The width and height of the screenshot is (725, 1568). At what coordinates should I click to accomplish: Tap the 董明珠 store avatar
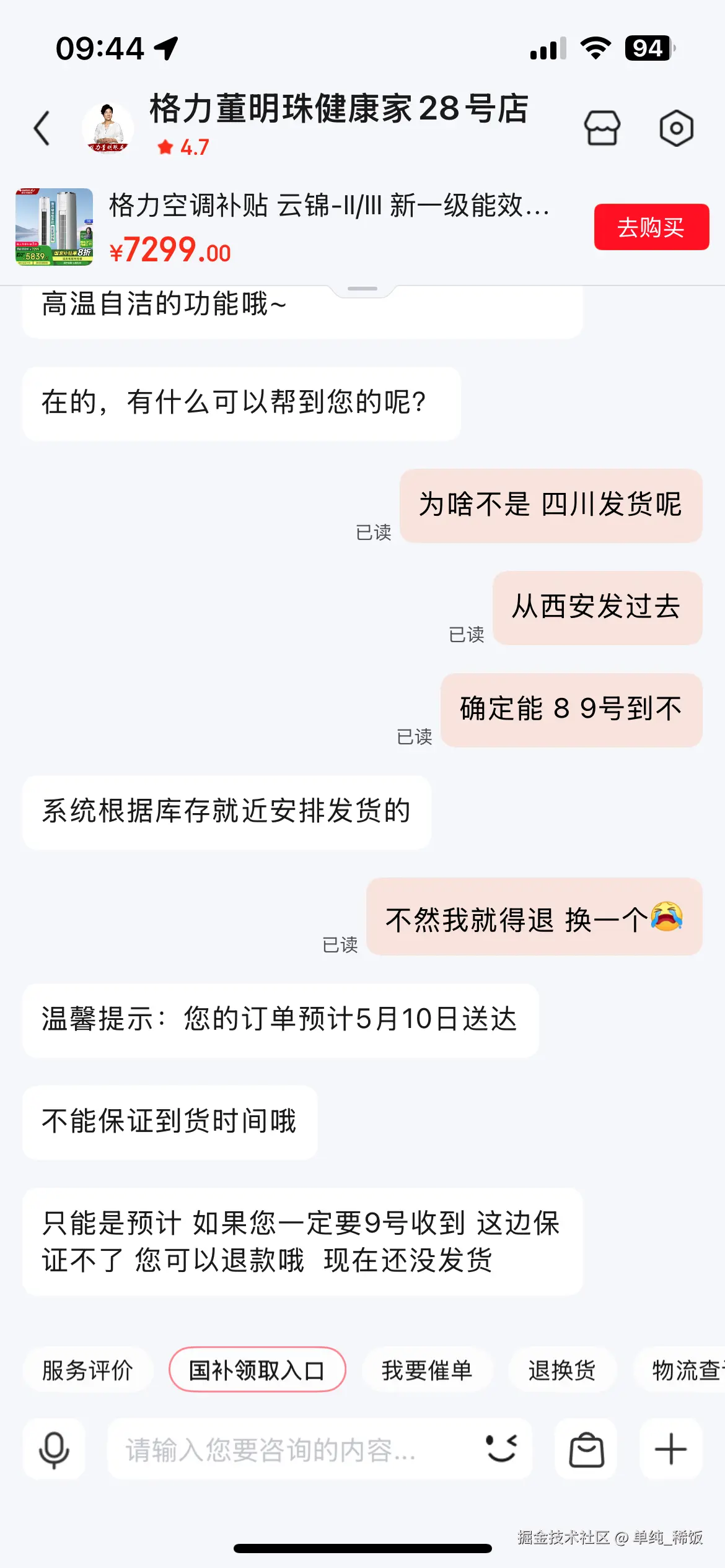tap(107, 127)
